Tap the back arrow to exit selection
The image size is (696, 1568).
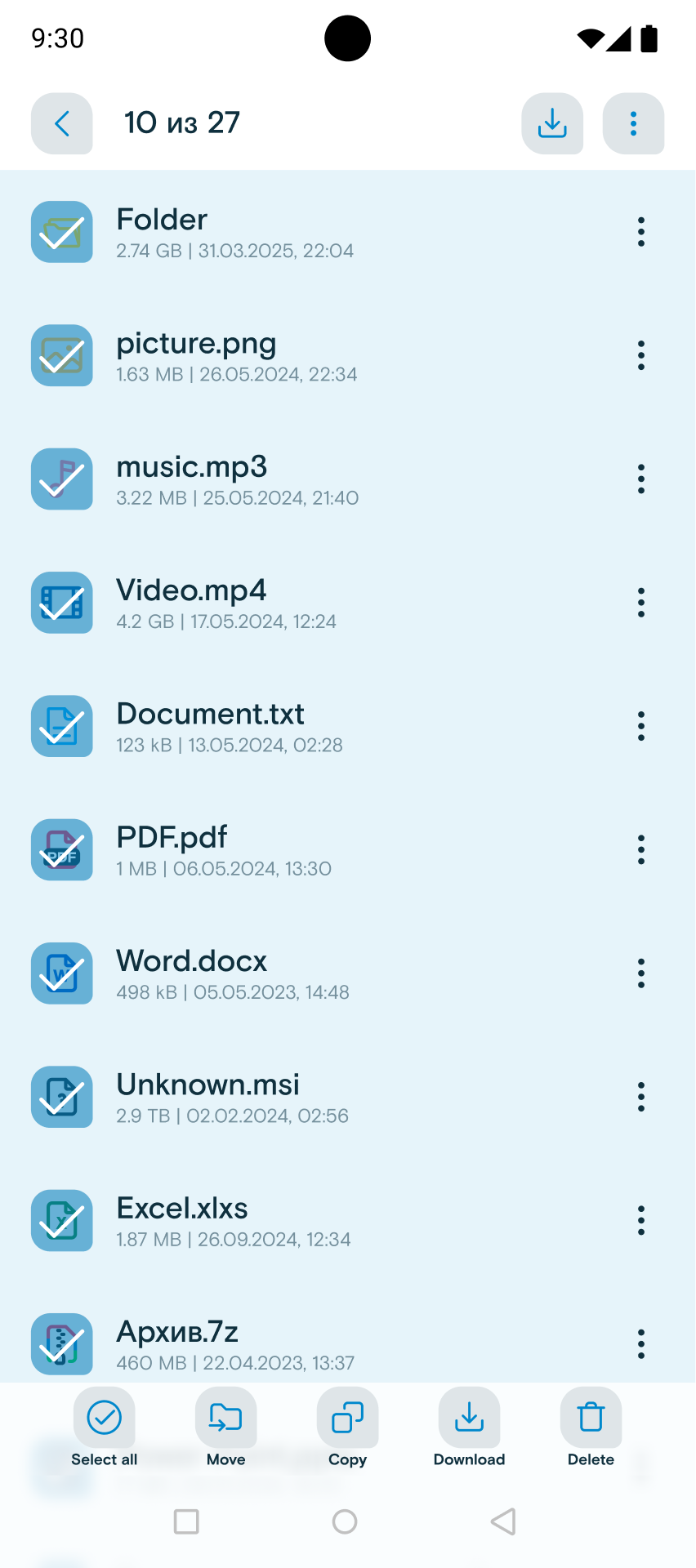pyautogui.click(x=61, y=123)
